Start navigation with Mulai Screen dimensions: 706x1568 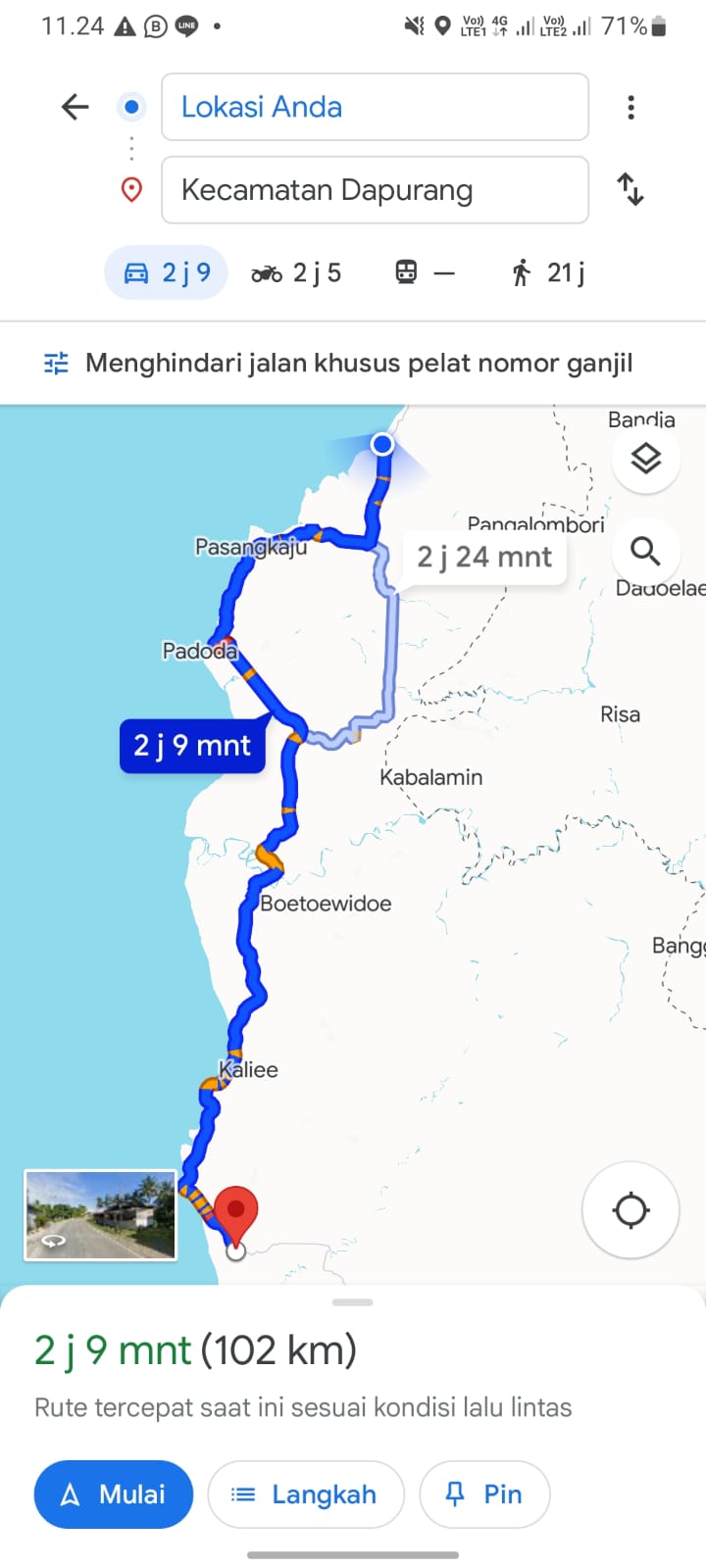click(114, 1494)
